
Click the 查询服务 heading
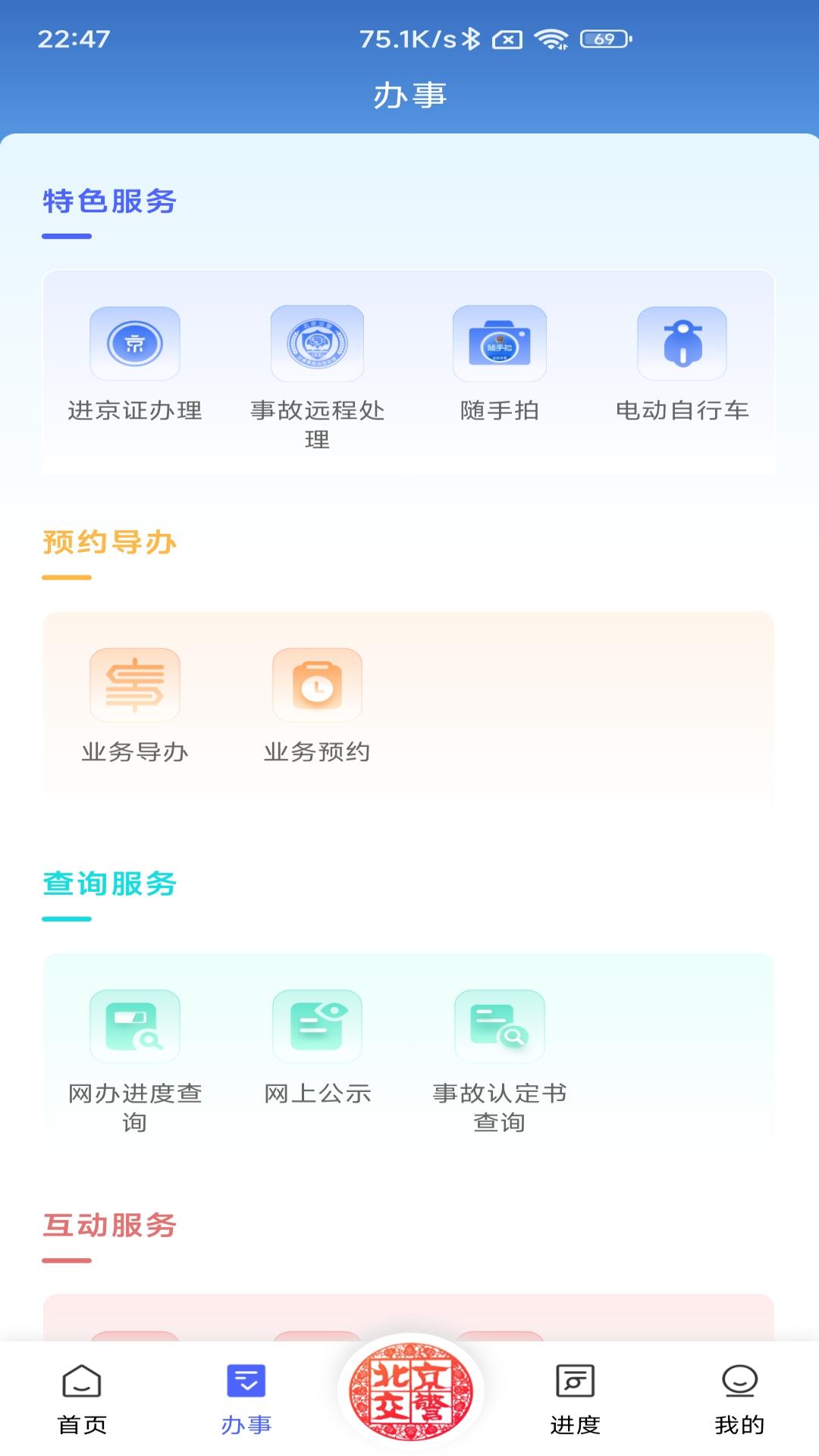click(x=111, y=883)
